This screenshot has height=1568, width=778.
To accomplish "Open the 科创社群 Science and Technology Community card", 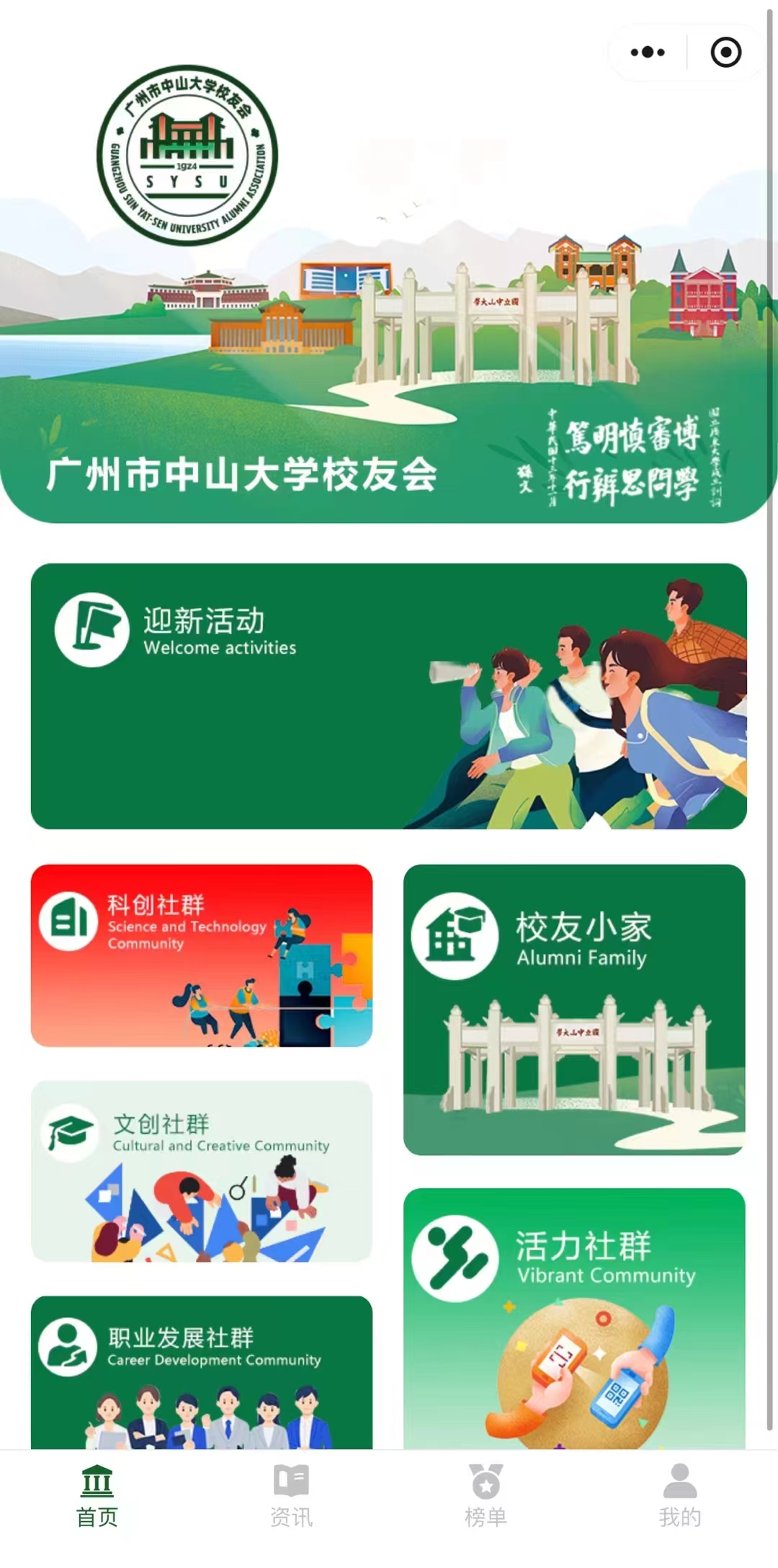I will point(201,955).
